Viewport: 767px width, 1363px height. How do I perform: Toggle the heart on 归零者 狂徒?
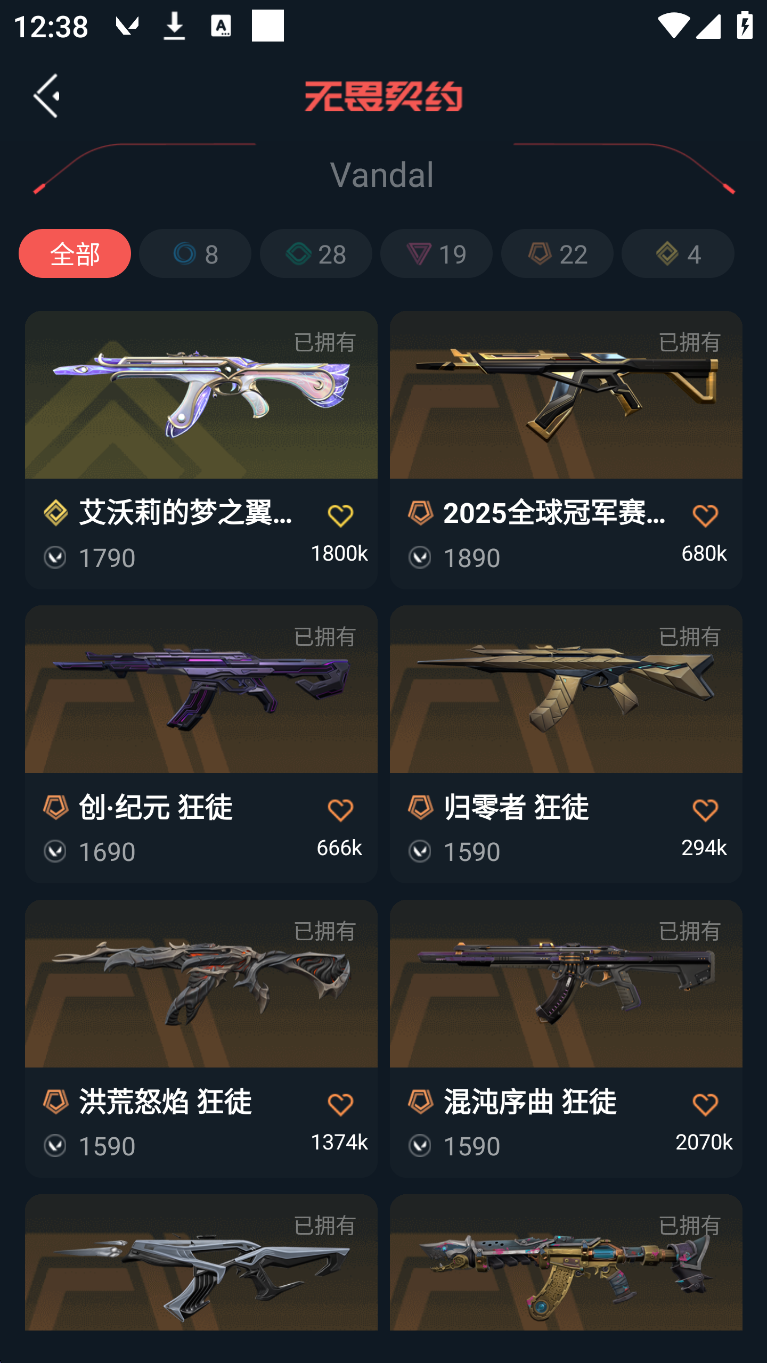[x=705, y=809]
